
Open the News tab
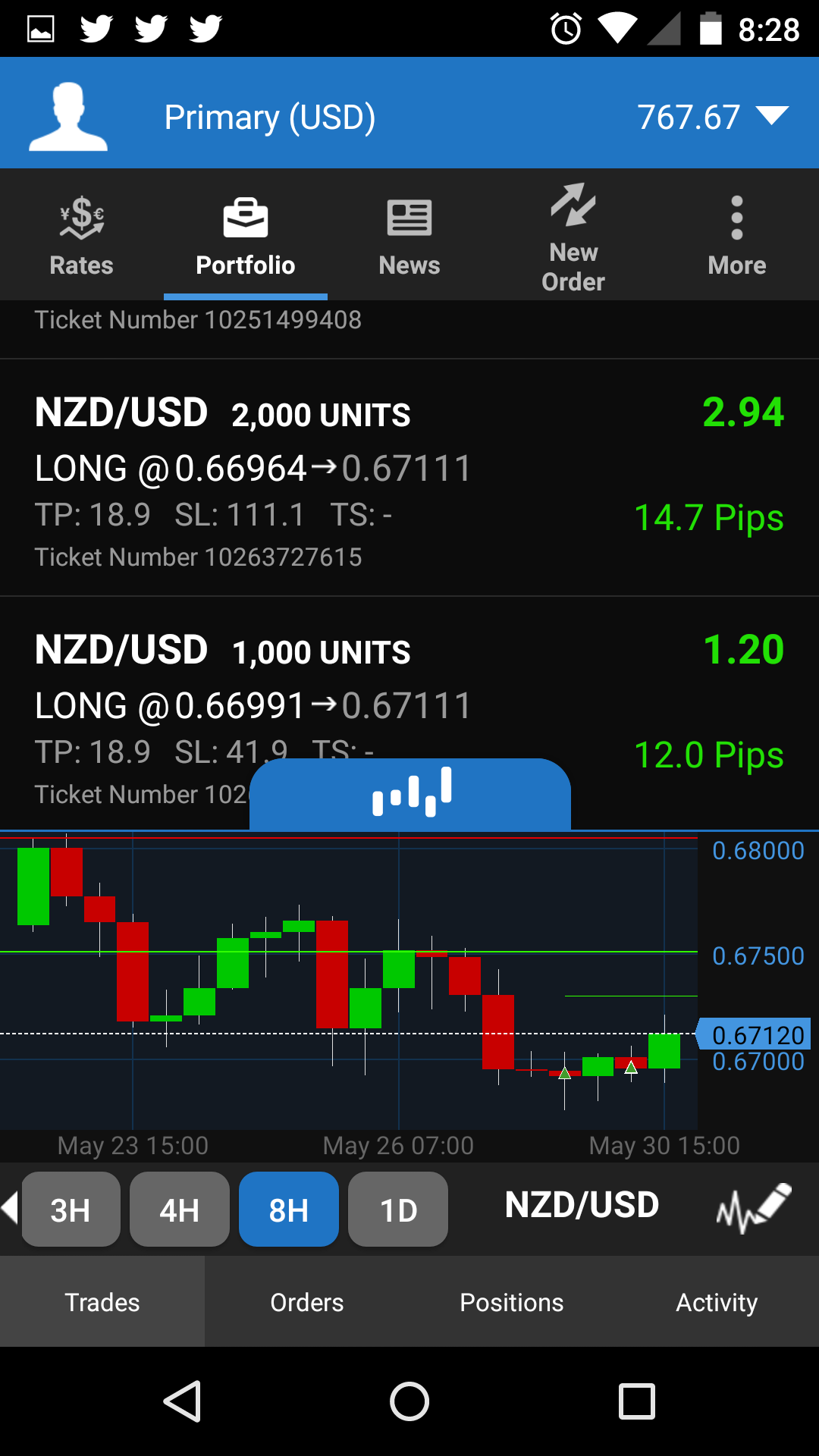point(409,235)
